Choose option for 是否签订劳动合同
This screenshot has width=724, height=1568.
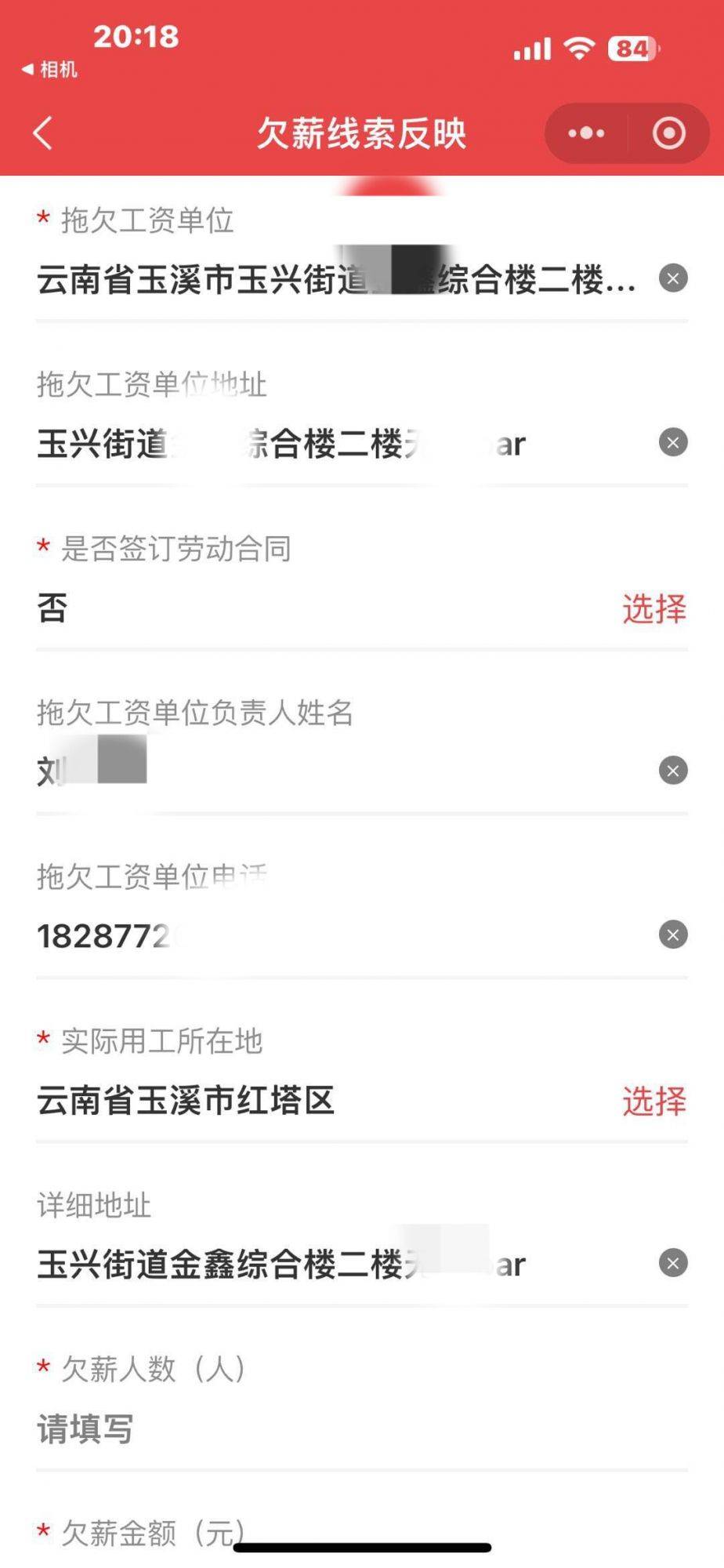(x=653, y=608)
